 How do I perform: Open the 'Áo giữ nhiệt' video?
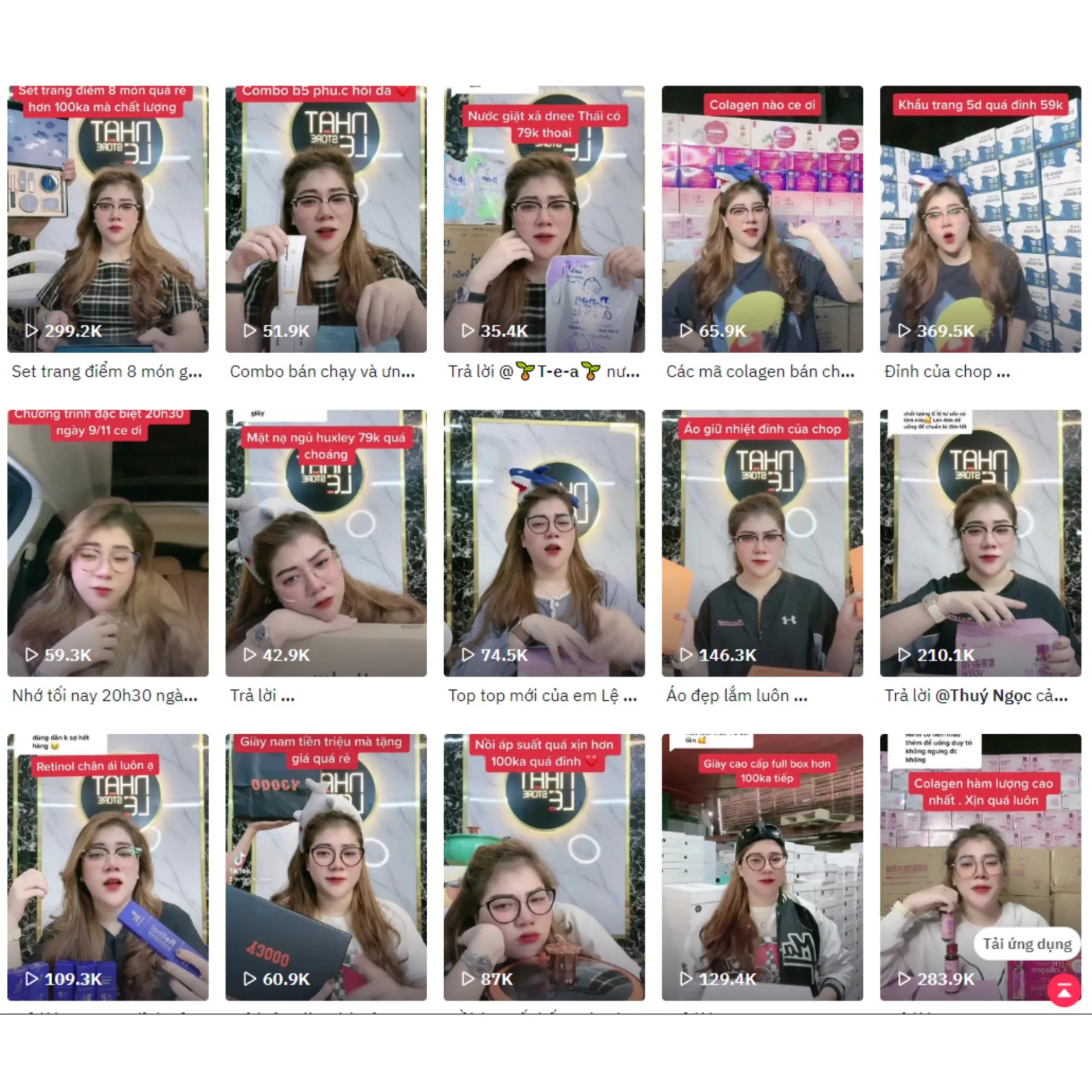pos(762,543)
